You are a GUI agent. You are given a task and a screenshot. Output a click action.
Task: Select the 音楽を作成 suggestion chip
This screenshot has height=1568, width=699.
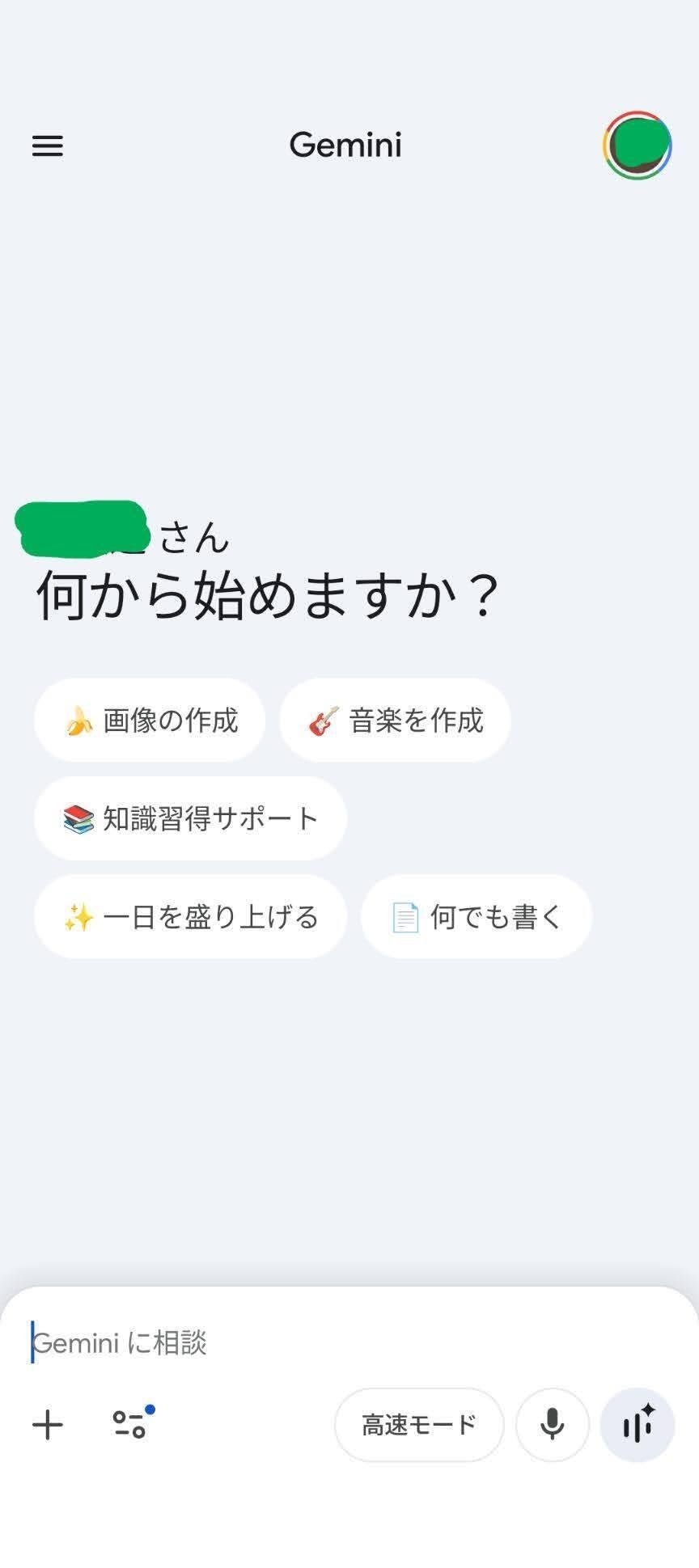395,721
